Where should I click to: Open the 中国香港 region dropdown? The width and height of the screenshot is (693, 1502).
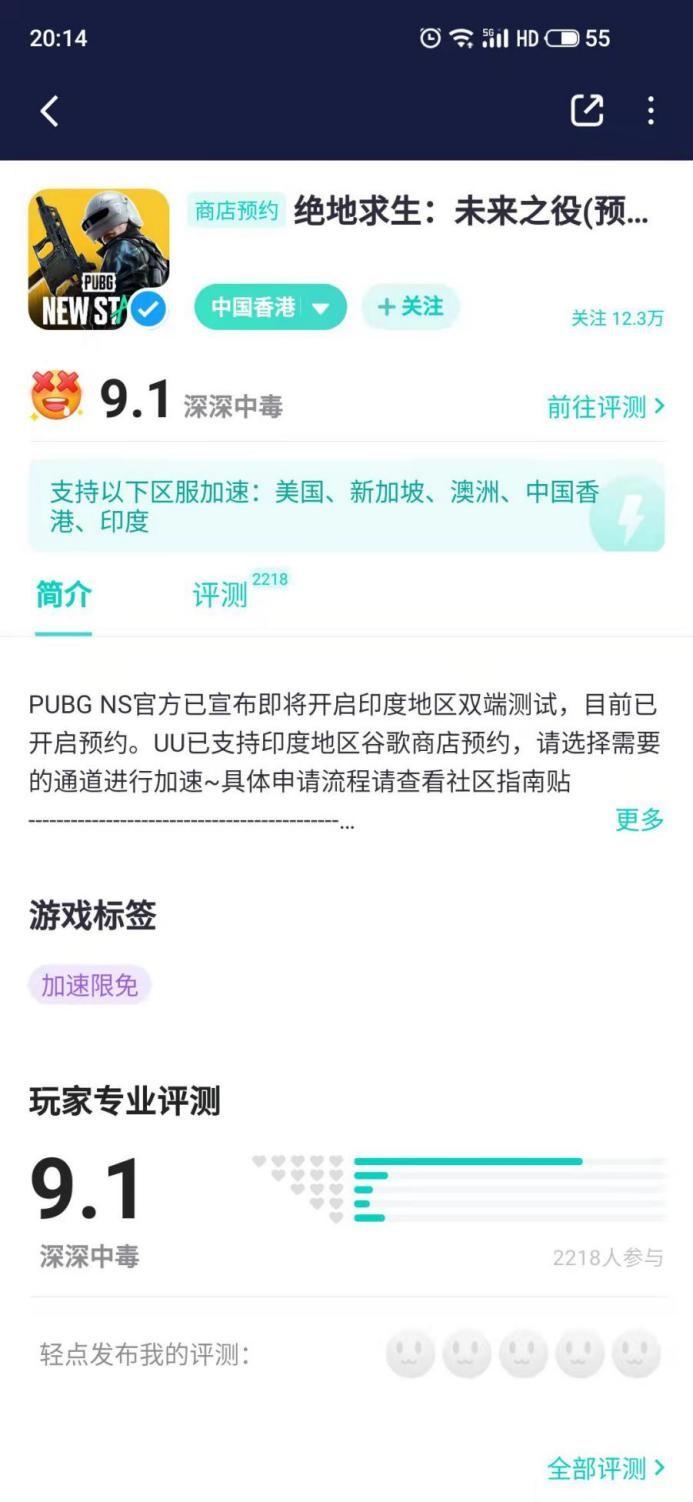[x=270, y=307]
